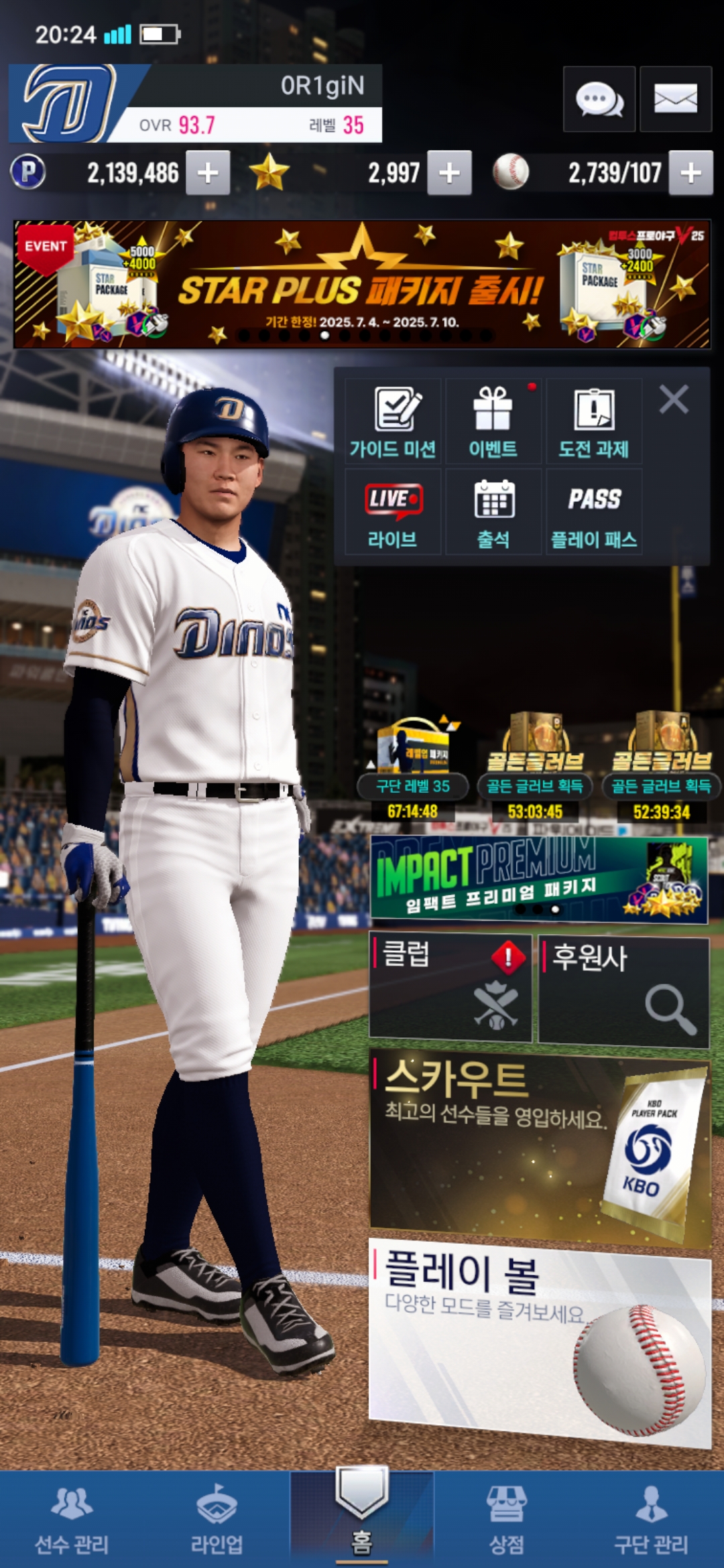Open 라이브 mode
Image resolution: width=724 pixels, height=1568 pixels.
pyautogui.click(x=393, y=513)
